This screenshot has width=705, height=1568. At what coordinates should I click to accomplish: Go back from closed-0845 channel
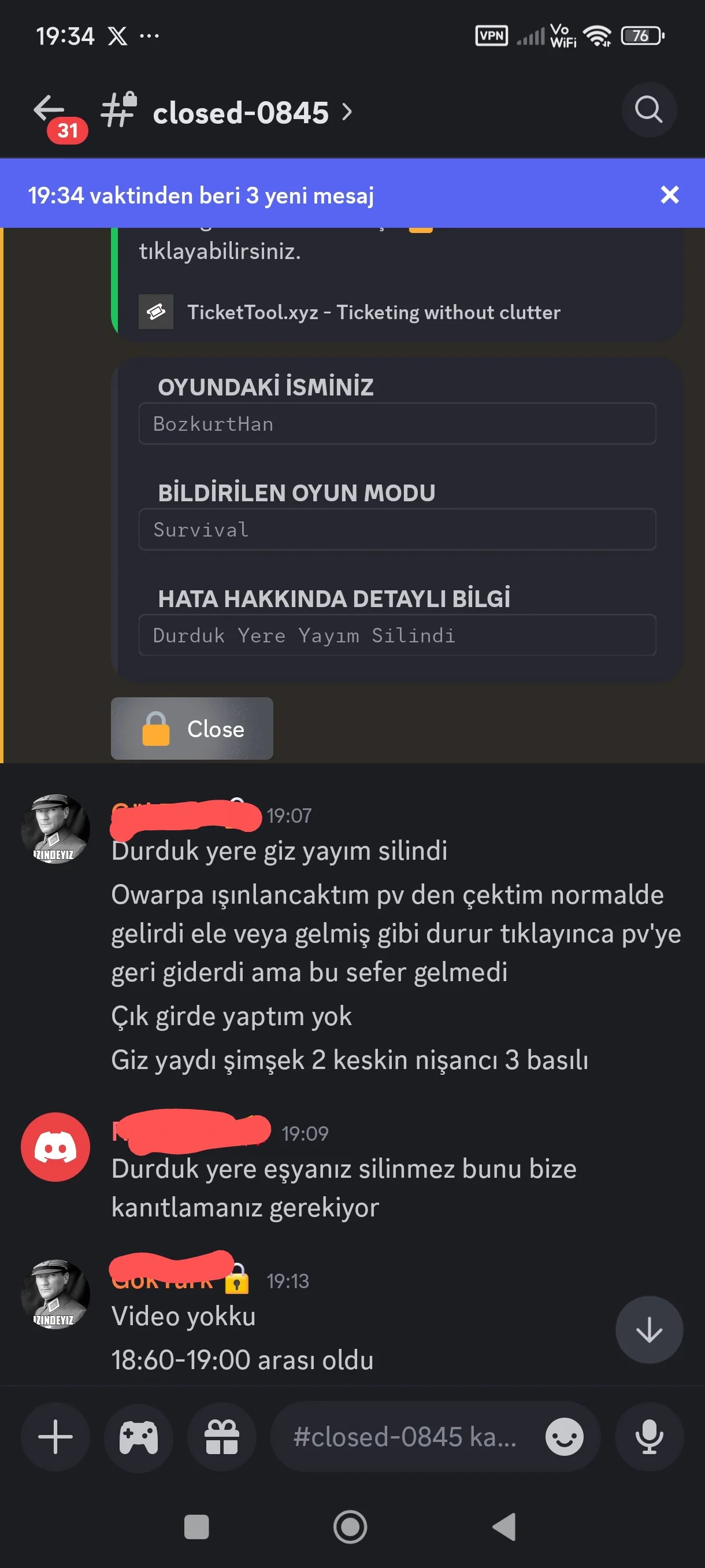point(49,110)
